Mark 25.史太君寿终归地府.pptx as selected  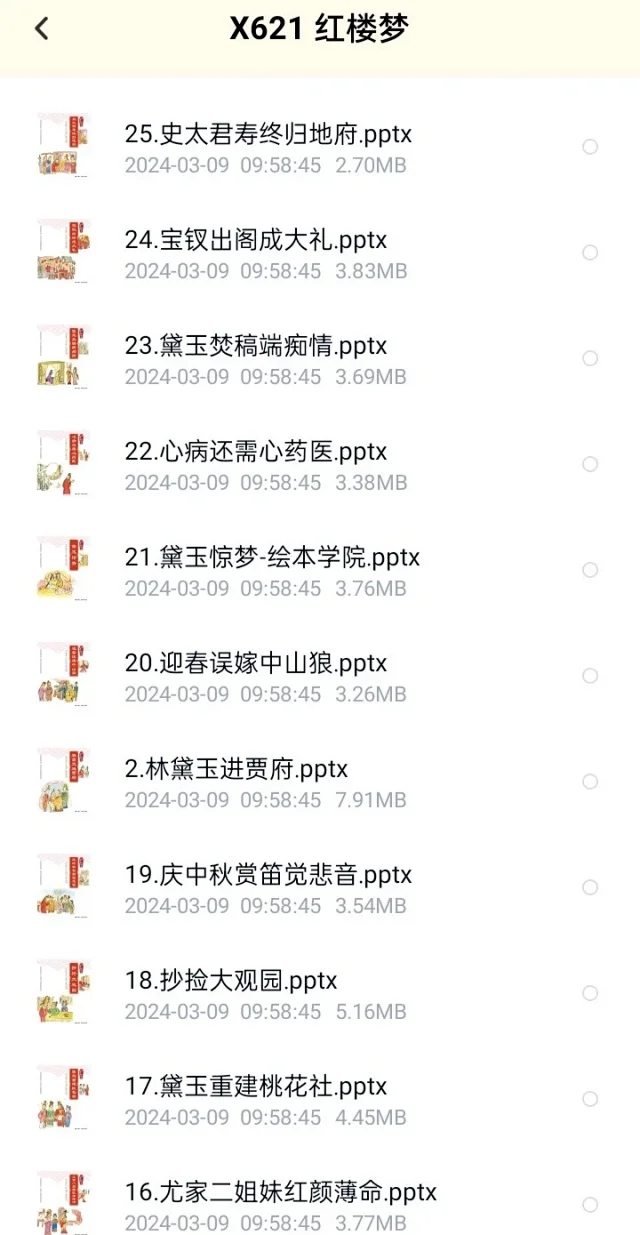(x=590, y=147)
